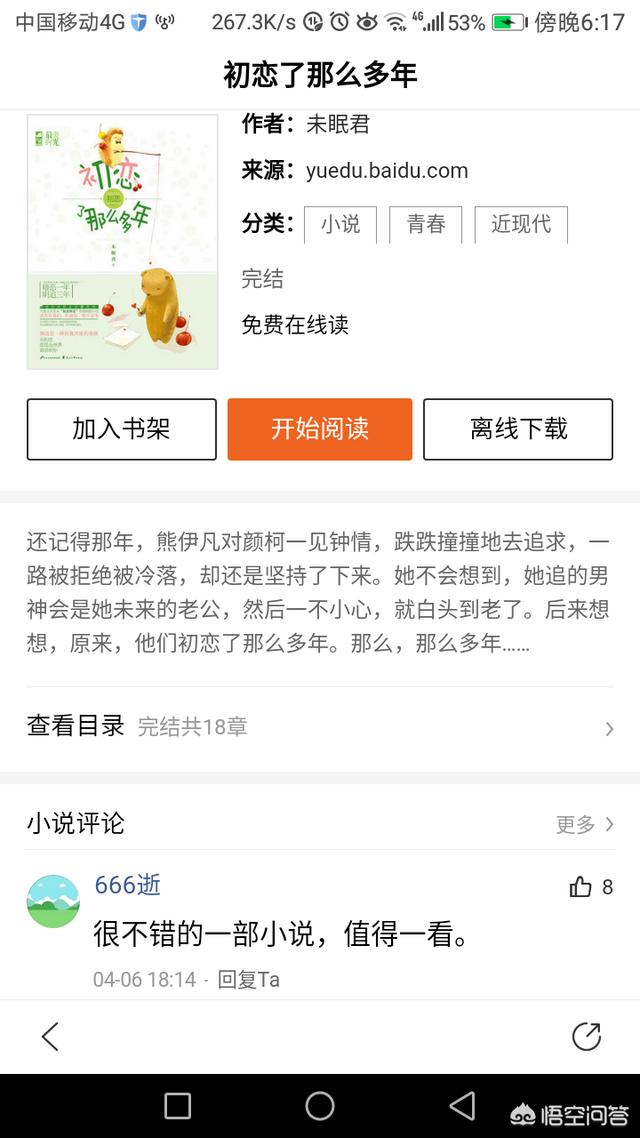Go back using the bottom left arrow
The image size is (640, 1138).
pyautogui.click(x=49, y=1036)
